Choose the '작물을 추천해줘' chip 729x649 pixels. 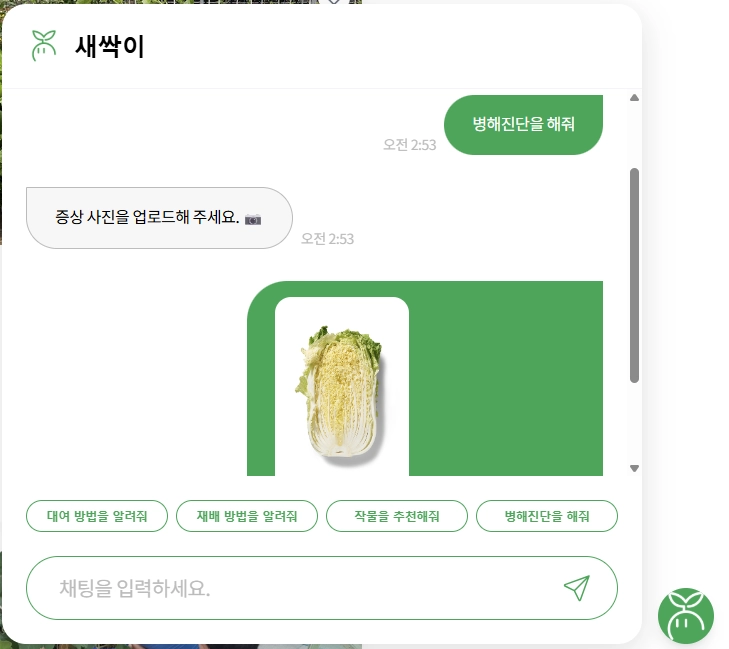coord(397,517)
